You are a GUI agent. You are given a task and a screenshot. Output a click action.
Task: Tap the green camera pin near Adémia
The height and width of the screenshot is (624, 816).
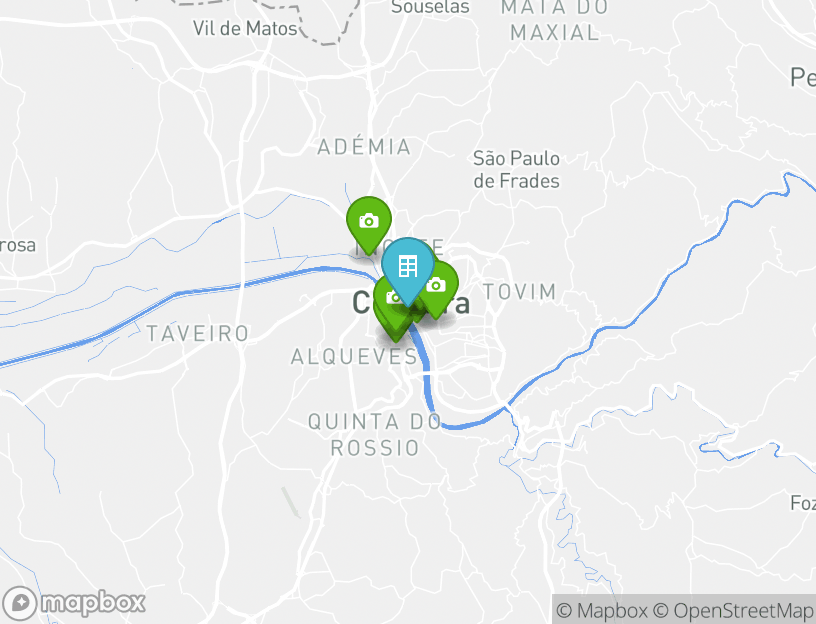click(368, 221)
